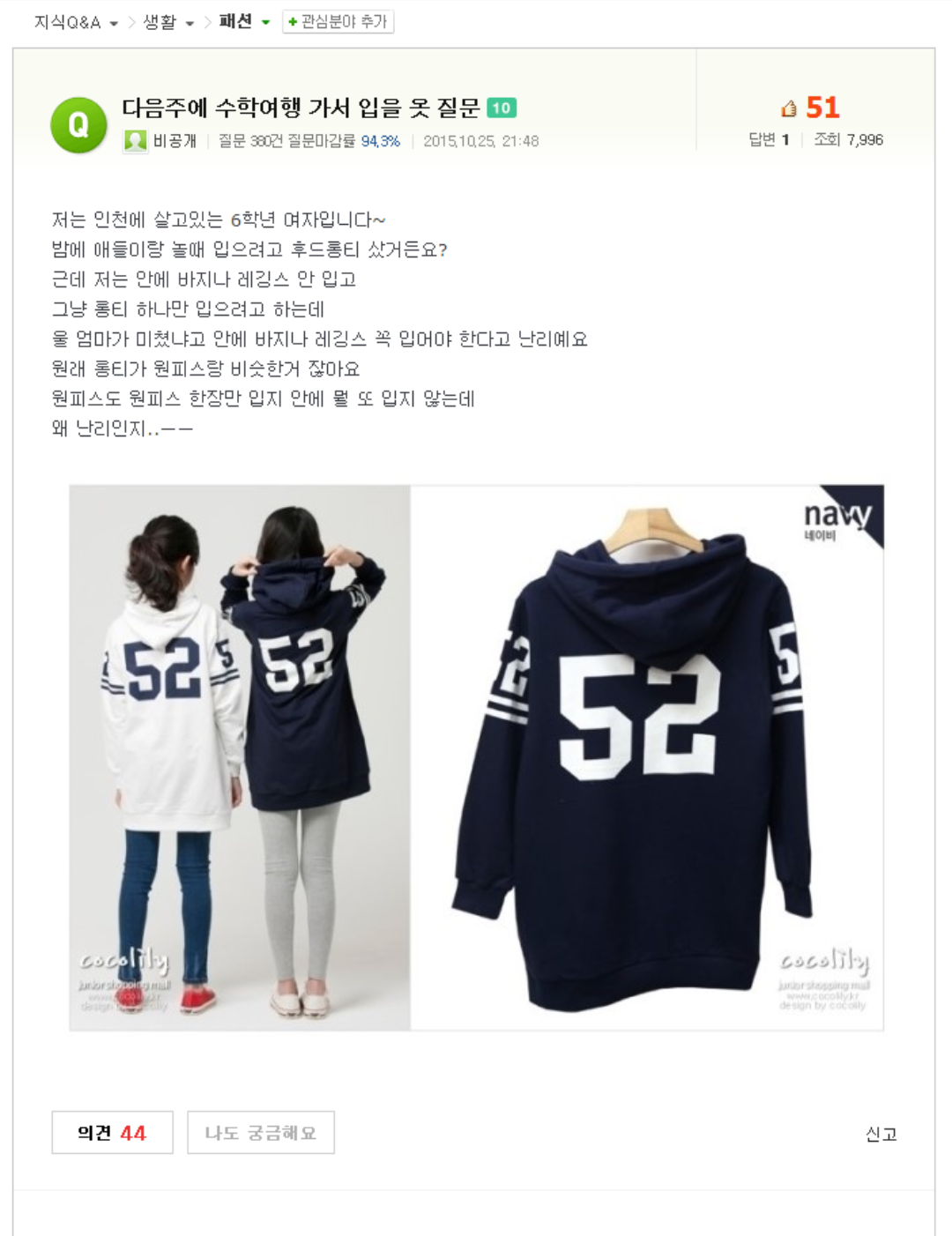
Task: Add this topic via 관심분야 추가
Action: coord(338,22)
